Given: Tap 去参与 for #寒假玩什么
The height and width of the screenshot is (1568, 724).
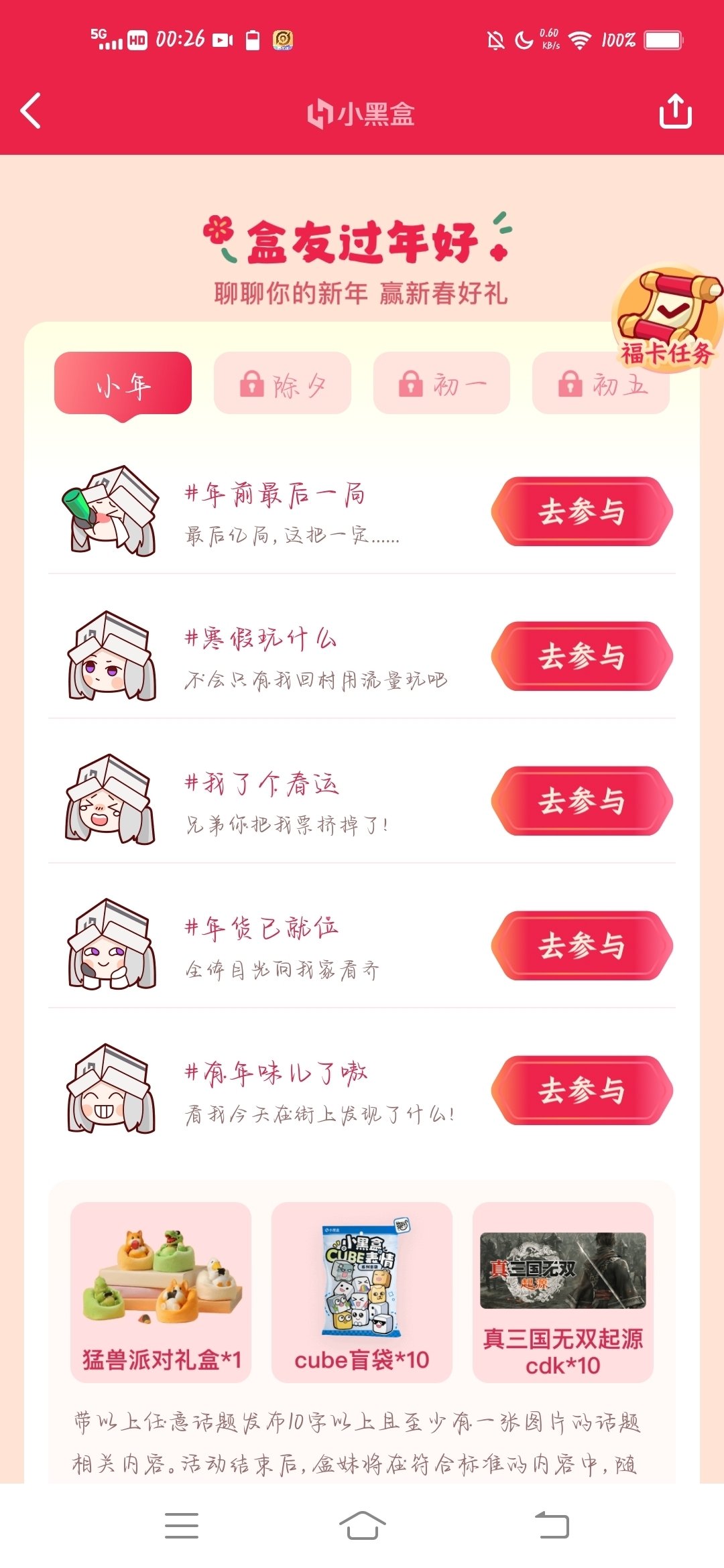Looking at the screenshot, I should [581, 657].
